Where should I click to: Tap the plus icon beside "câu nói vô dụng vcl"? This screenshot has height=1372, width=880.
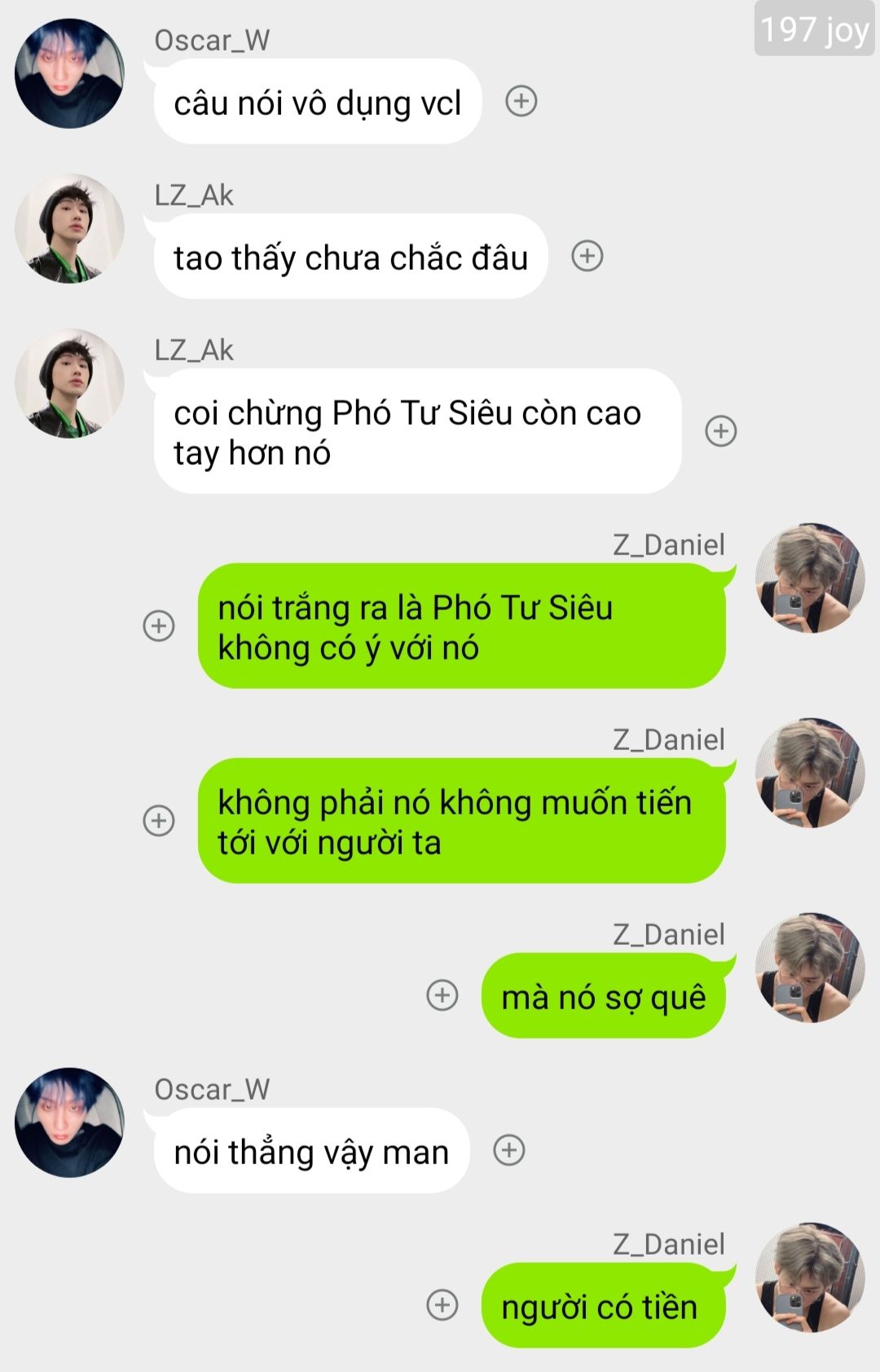click(521, 101)
